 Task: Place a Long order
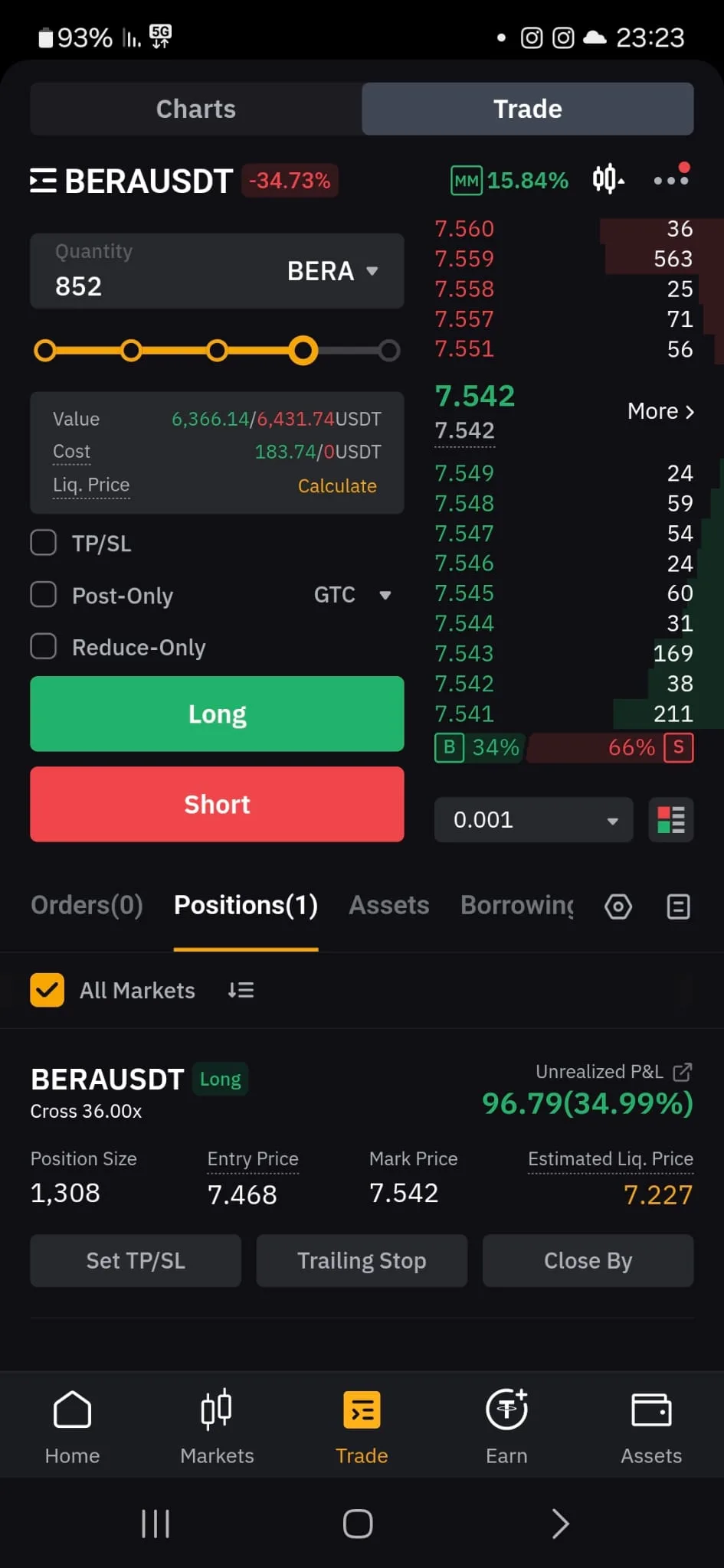[x=217, y=714]
